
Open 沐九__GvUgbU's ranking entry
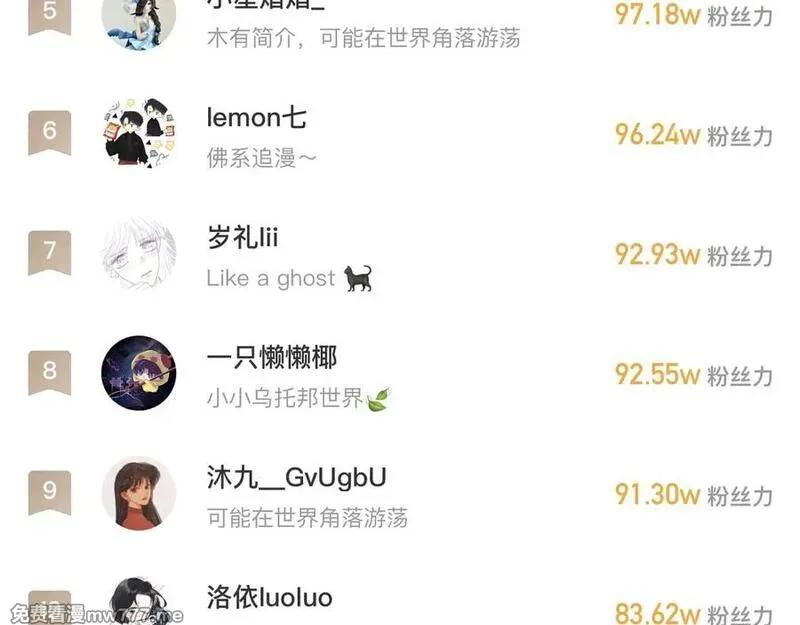(x=400, y=494)
